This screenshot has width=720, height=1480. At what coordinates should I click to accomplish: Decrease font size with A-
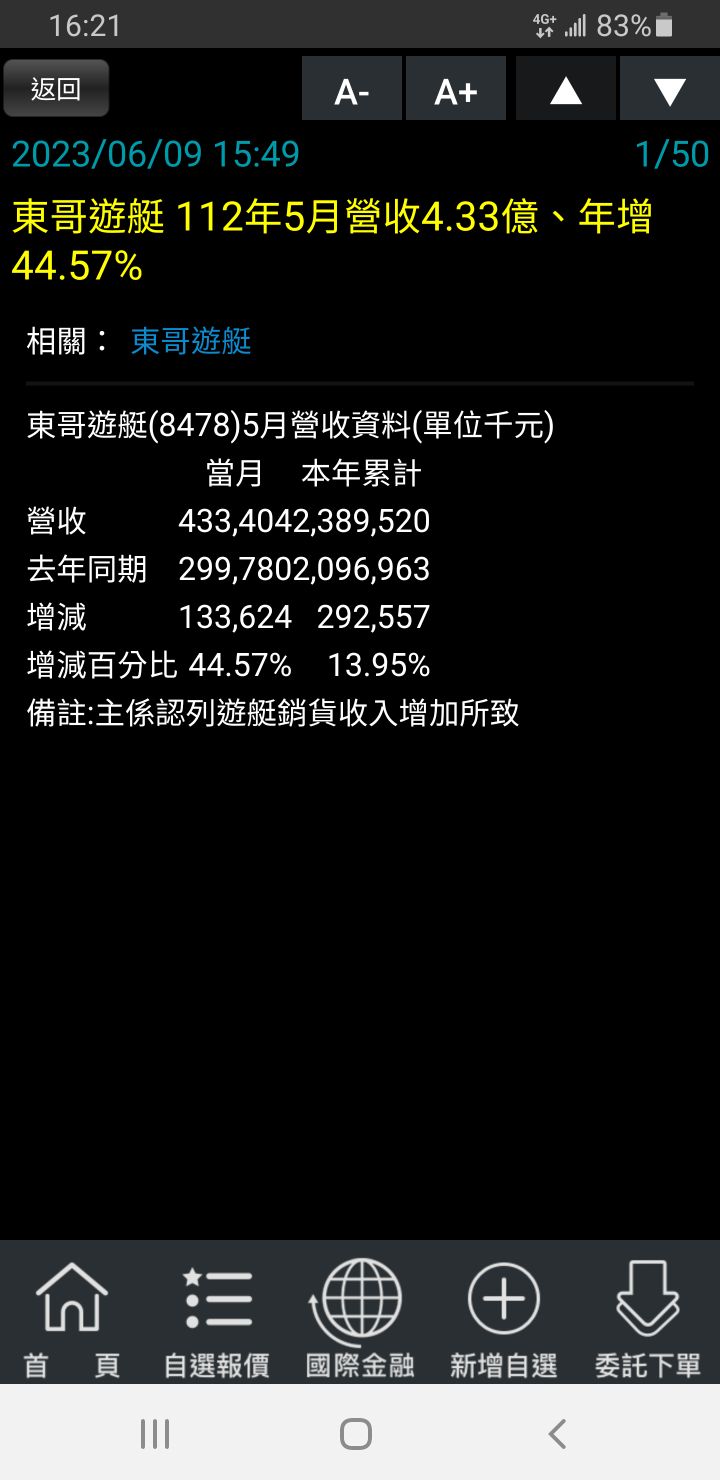coord(352,89)
